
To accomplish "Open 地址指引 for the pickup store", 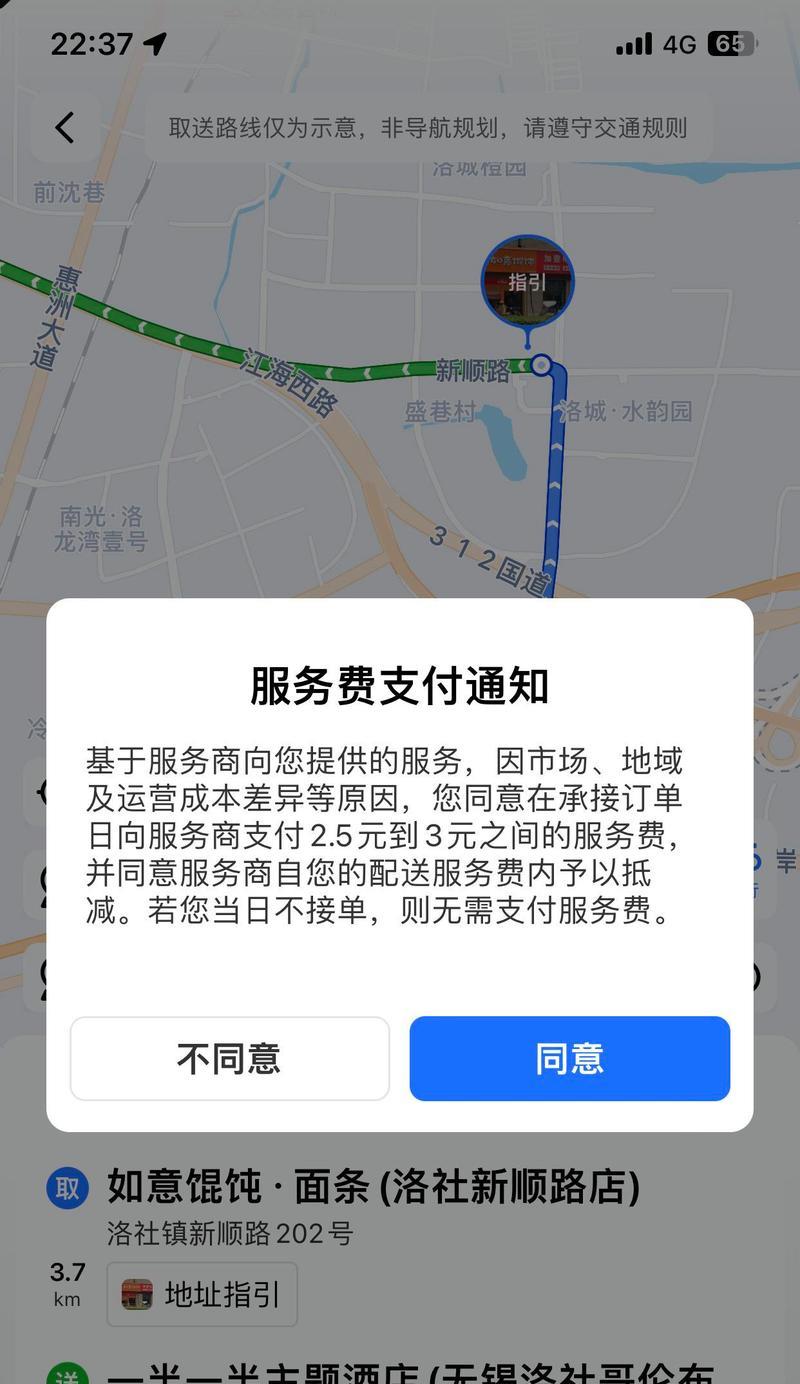I will coord(202,1295).
